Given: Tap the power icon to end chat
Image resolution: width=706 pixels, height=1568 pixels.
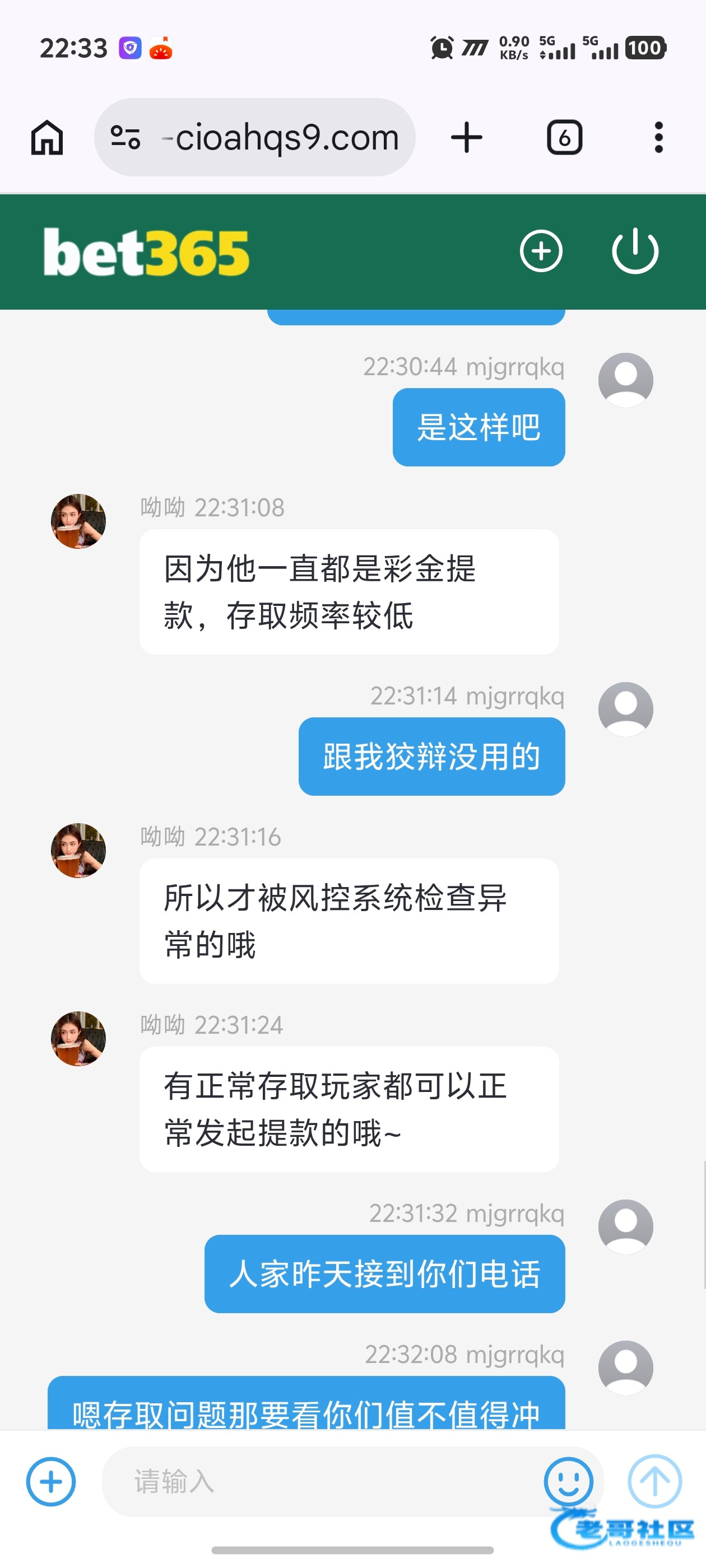Looking at the screenshot, I should (635, 251).
